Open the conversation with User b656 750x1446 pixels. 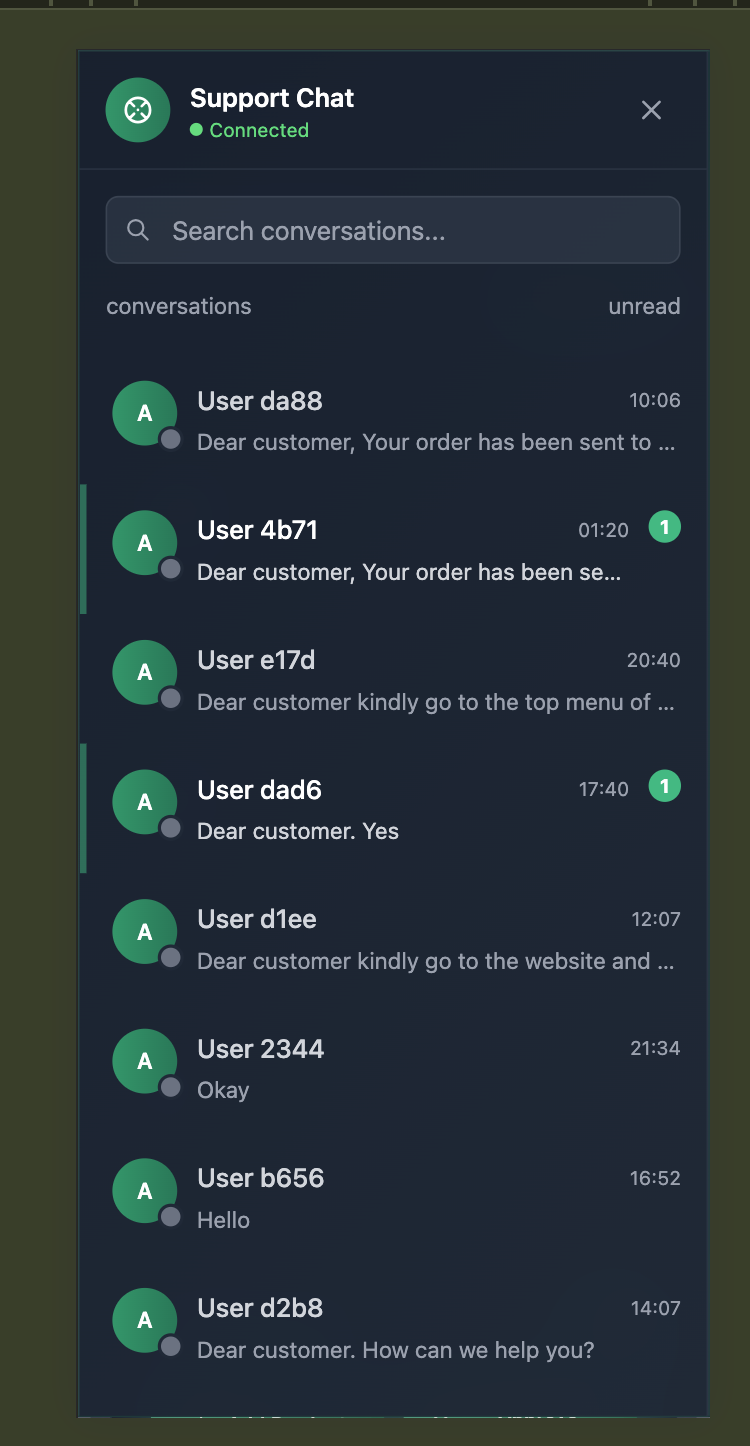tap(393, 1197)
